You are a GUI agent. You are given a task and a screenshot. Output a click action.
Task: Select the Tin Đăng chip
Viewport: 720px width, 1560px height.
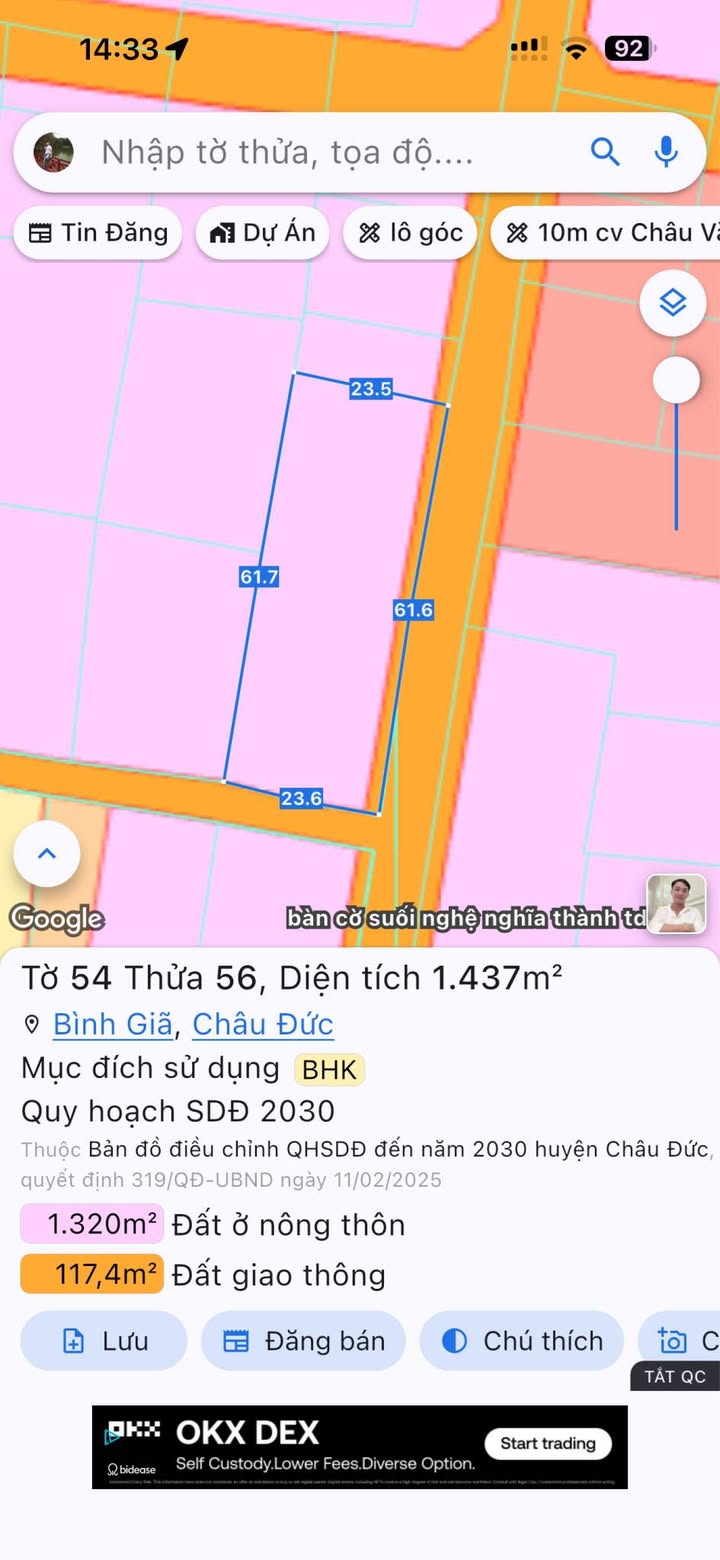(98, 233)
